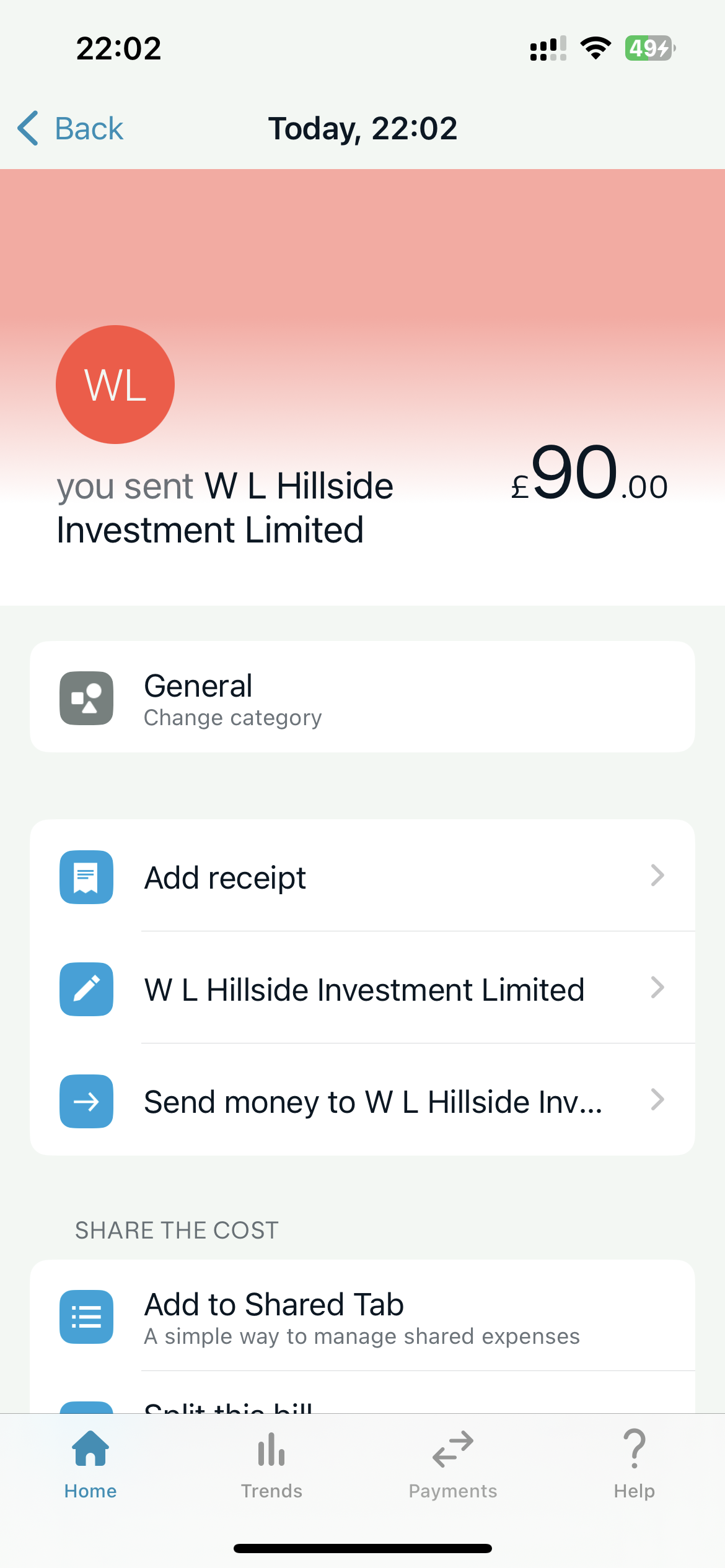The width and height of the screenshot is (725, 1568).
Task: Change the General category
Action: 362,697
